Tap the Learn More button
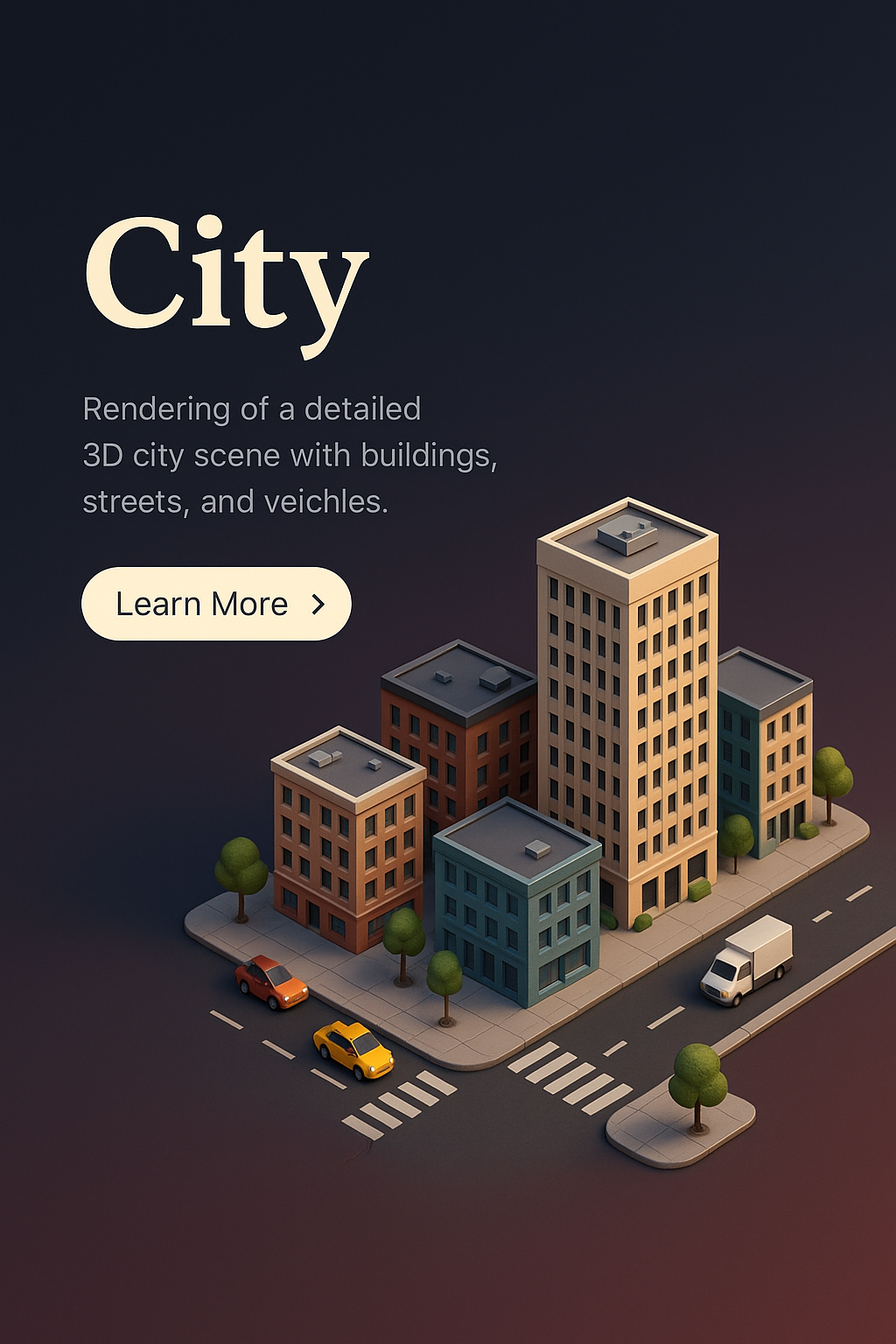Image resolution: width=896 pixels, height=1344 pixels. click(x=216, y=604)
